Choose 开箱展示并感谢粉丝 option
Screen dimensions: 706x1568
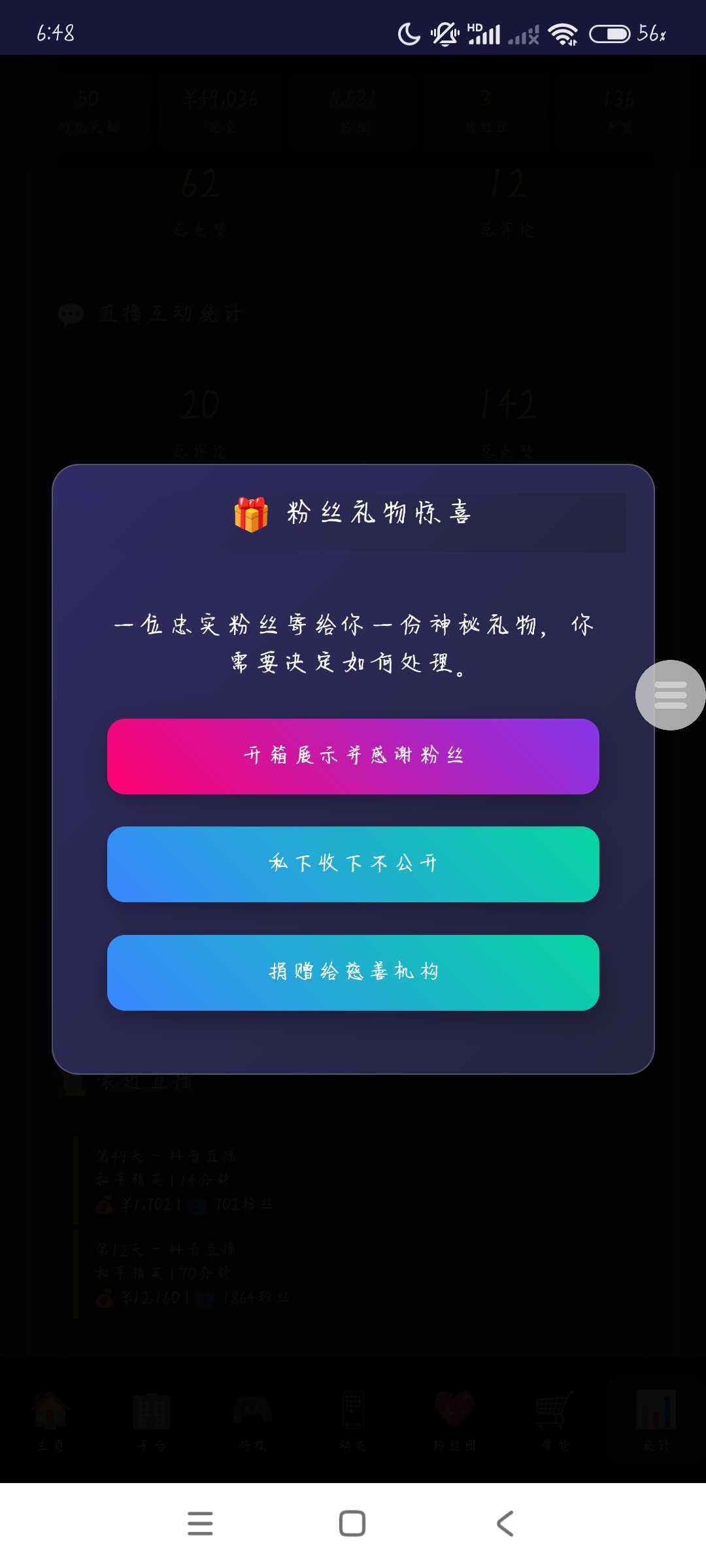point(353,756)
